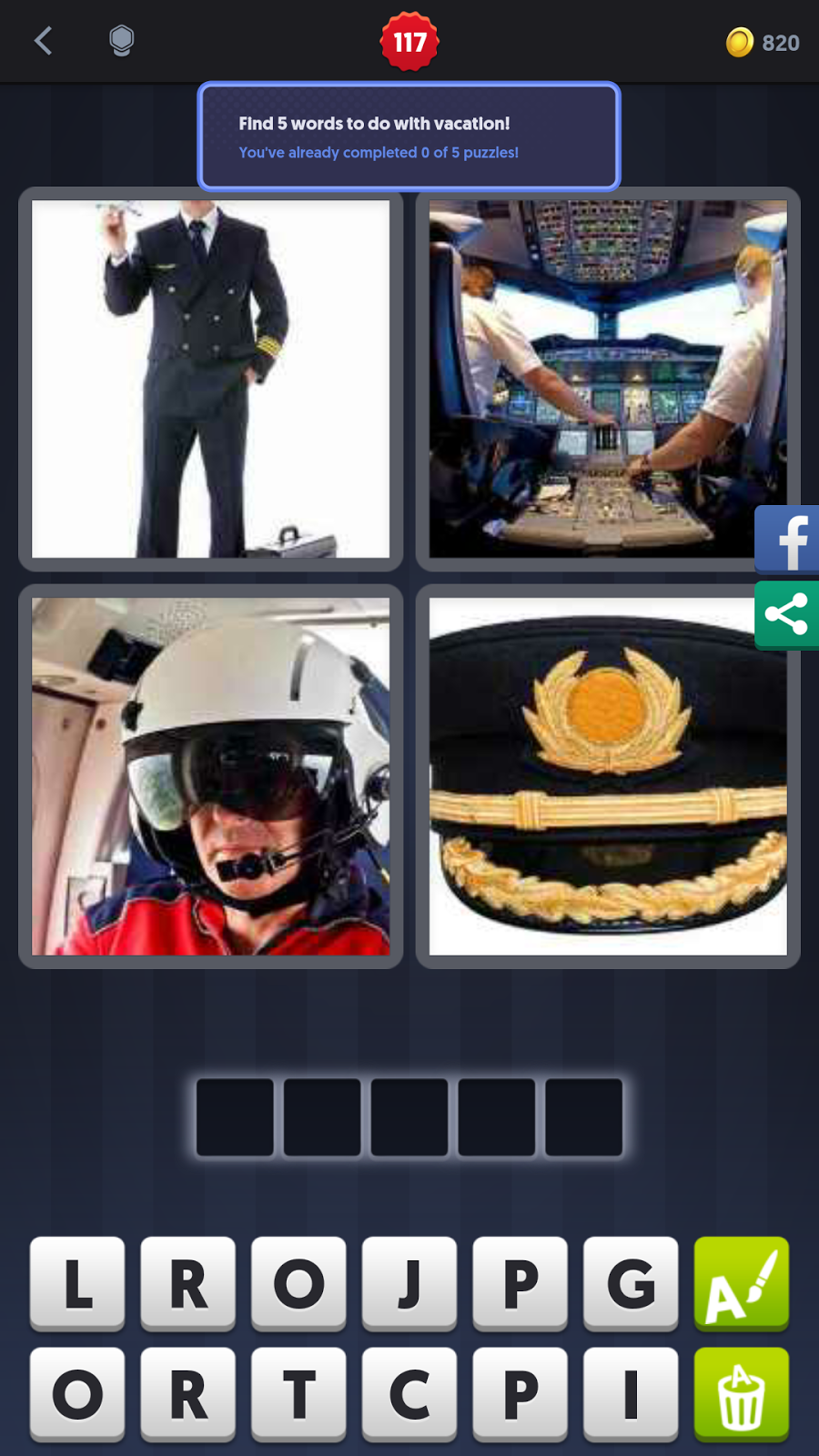Open the coin balance shop

[x=763, y=43]
